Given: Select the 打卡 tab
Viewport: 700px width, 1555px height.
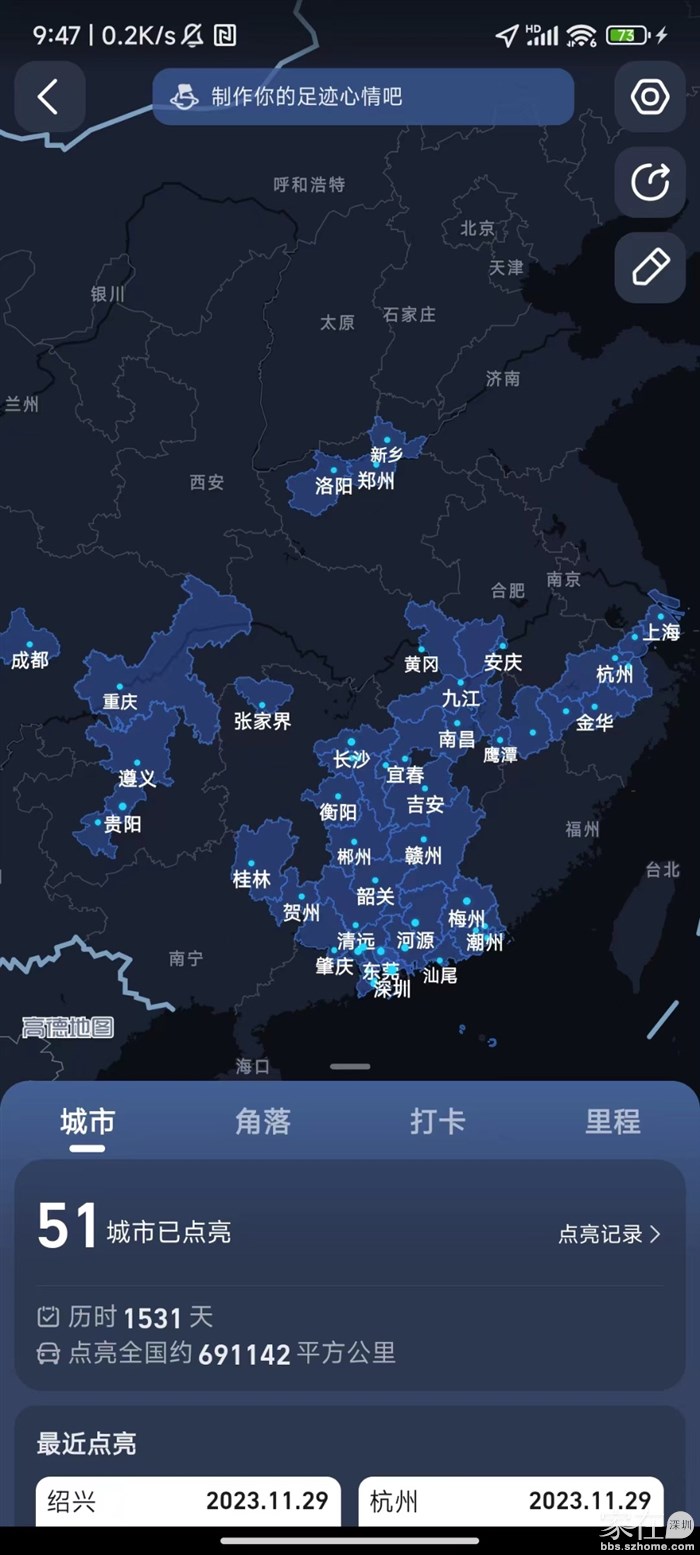Looking at the screenshot, I should tap(437, 1122).
